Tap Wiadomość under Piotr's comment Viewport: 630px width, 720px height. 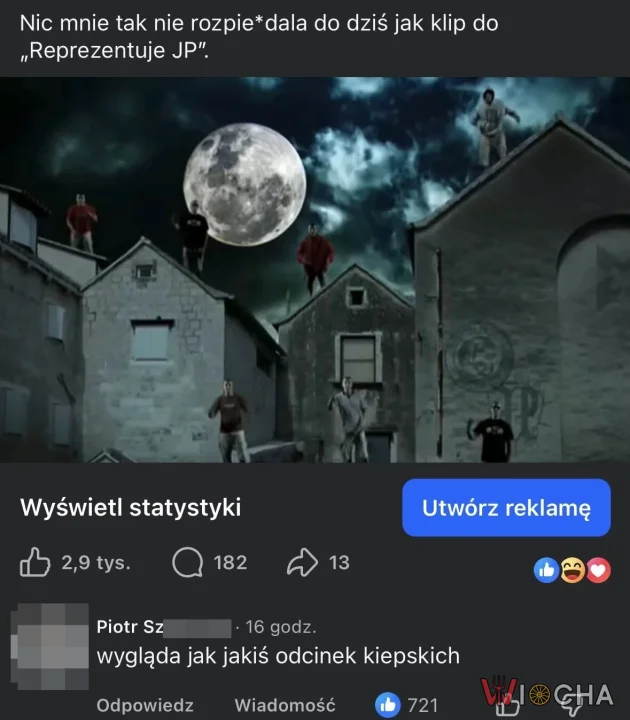click(x=285, y=705)
